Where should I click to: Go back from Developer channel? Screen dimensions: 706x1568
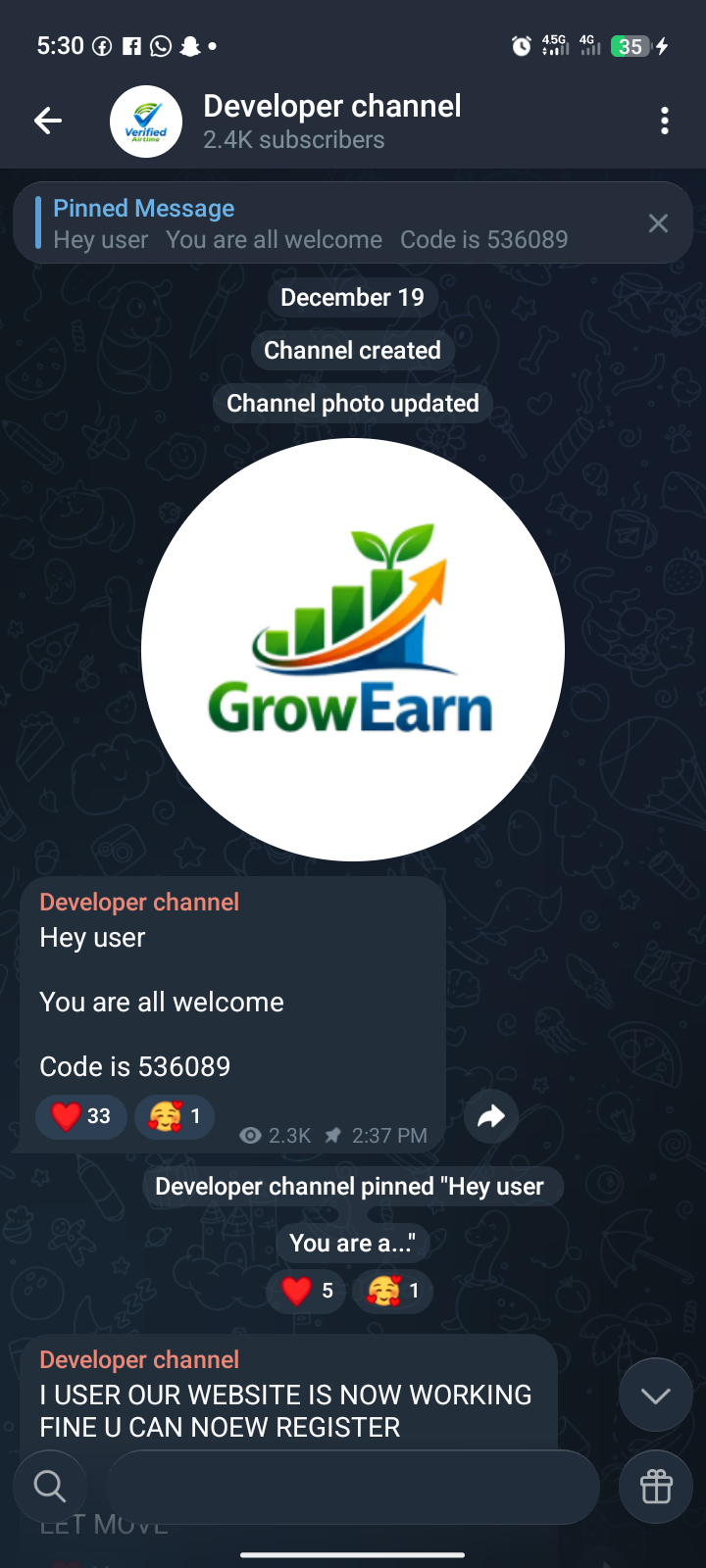pos(48,121)
